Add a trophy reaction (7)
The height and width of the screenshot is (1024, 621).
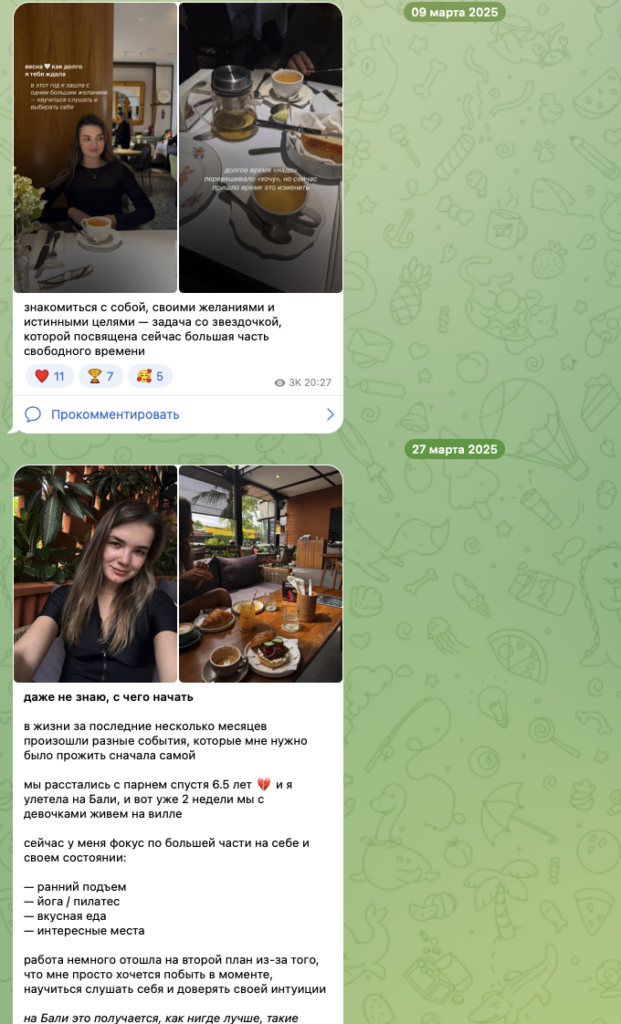point(101,376)
